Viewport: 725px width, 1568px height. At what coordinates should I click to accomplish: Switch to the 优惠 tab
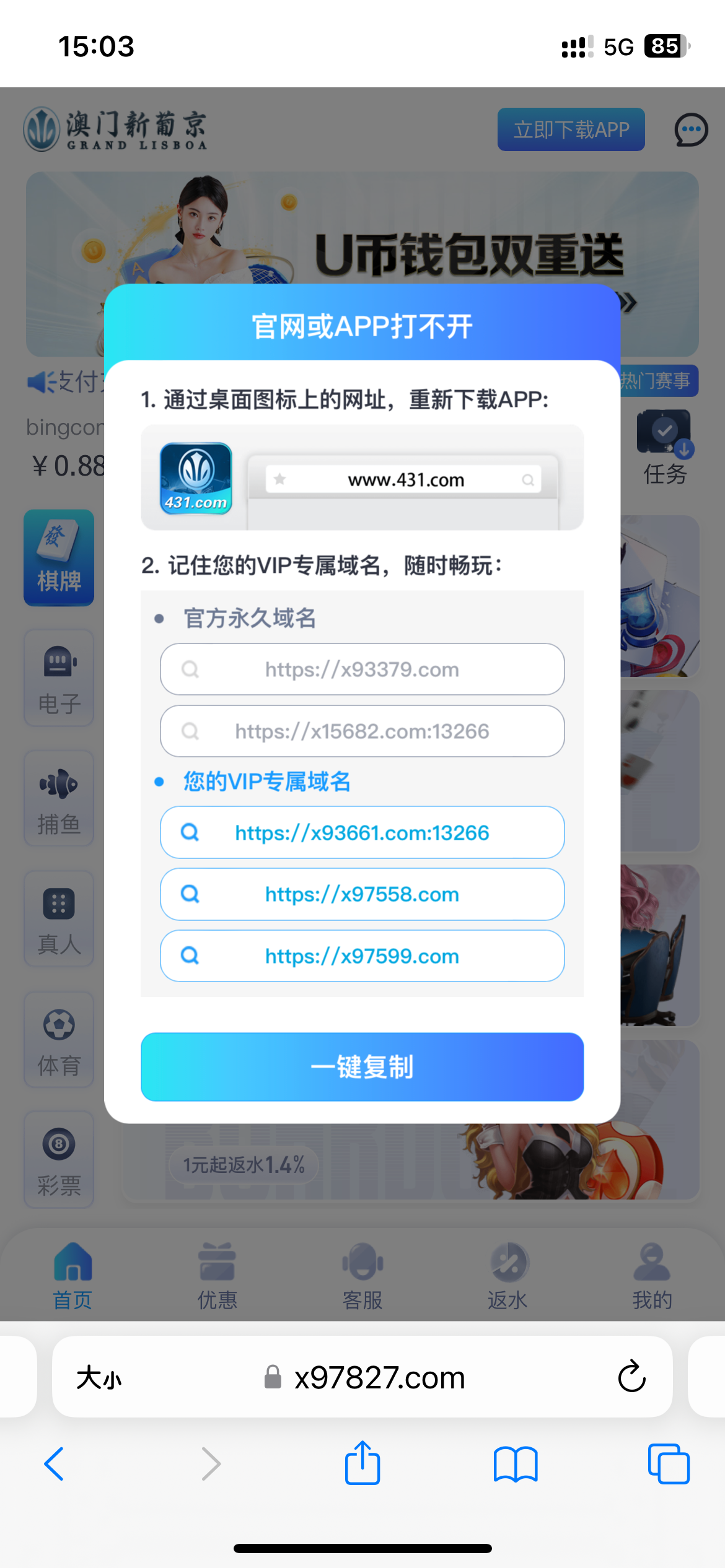point(217,1276)
